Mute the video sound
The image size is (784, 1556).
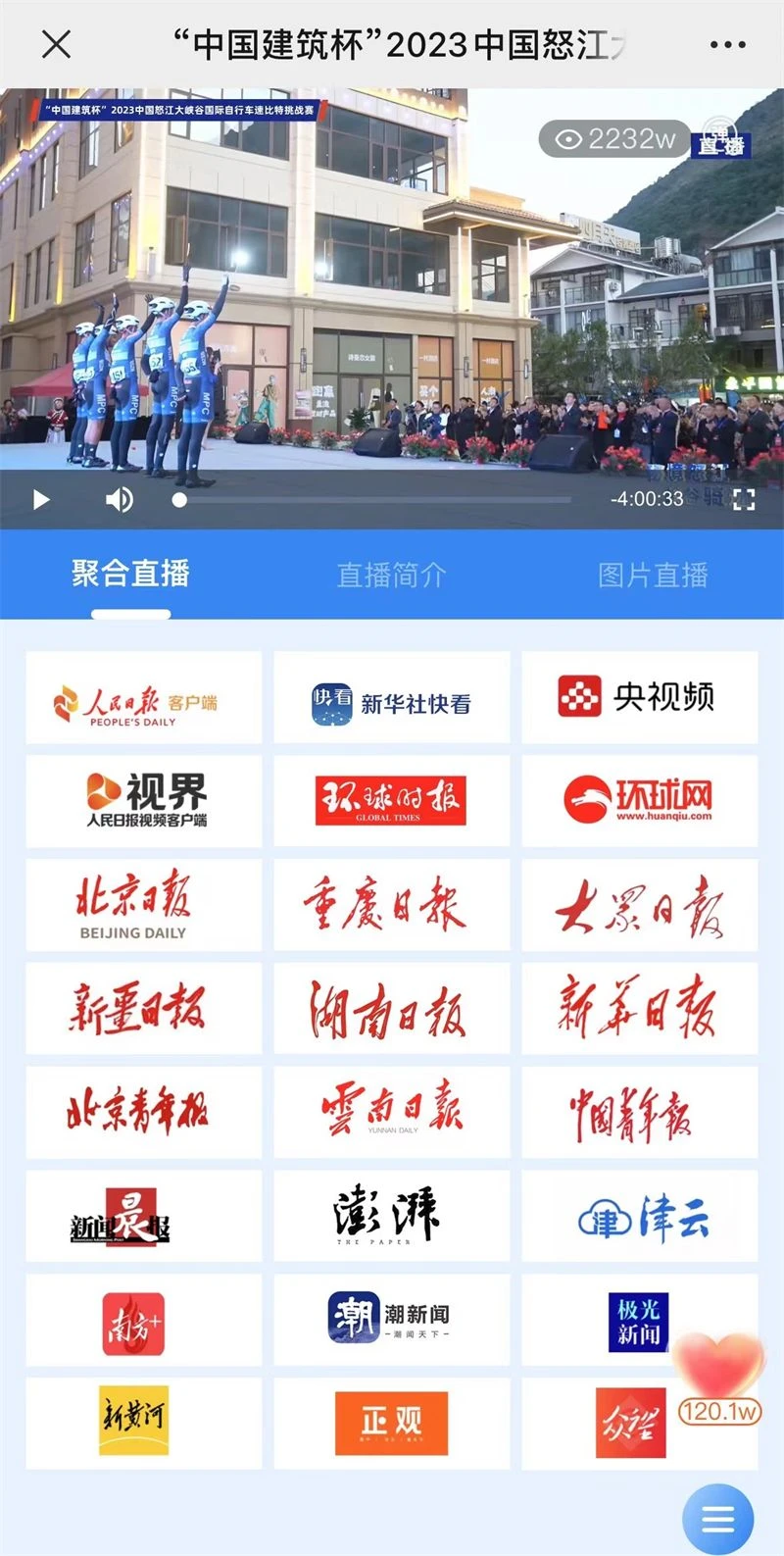coord(119,500)
